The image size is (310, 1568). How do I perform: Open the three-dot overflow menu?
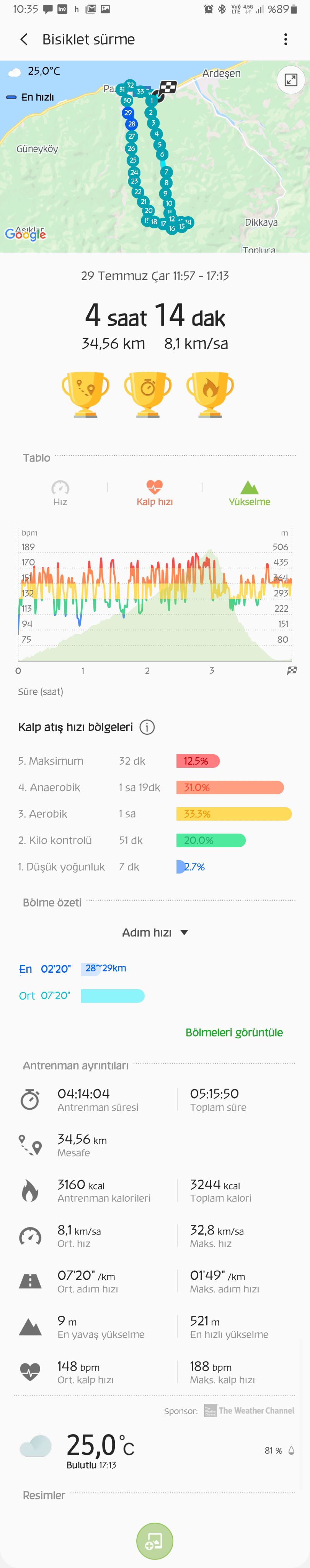pyautogui.click(x=285, y=39)
